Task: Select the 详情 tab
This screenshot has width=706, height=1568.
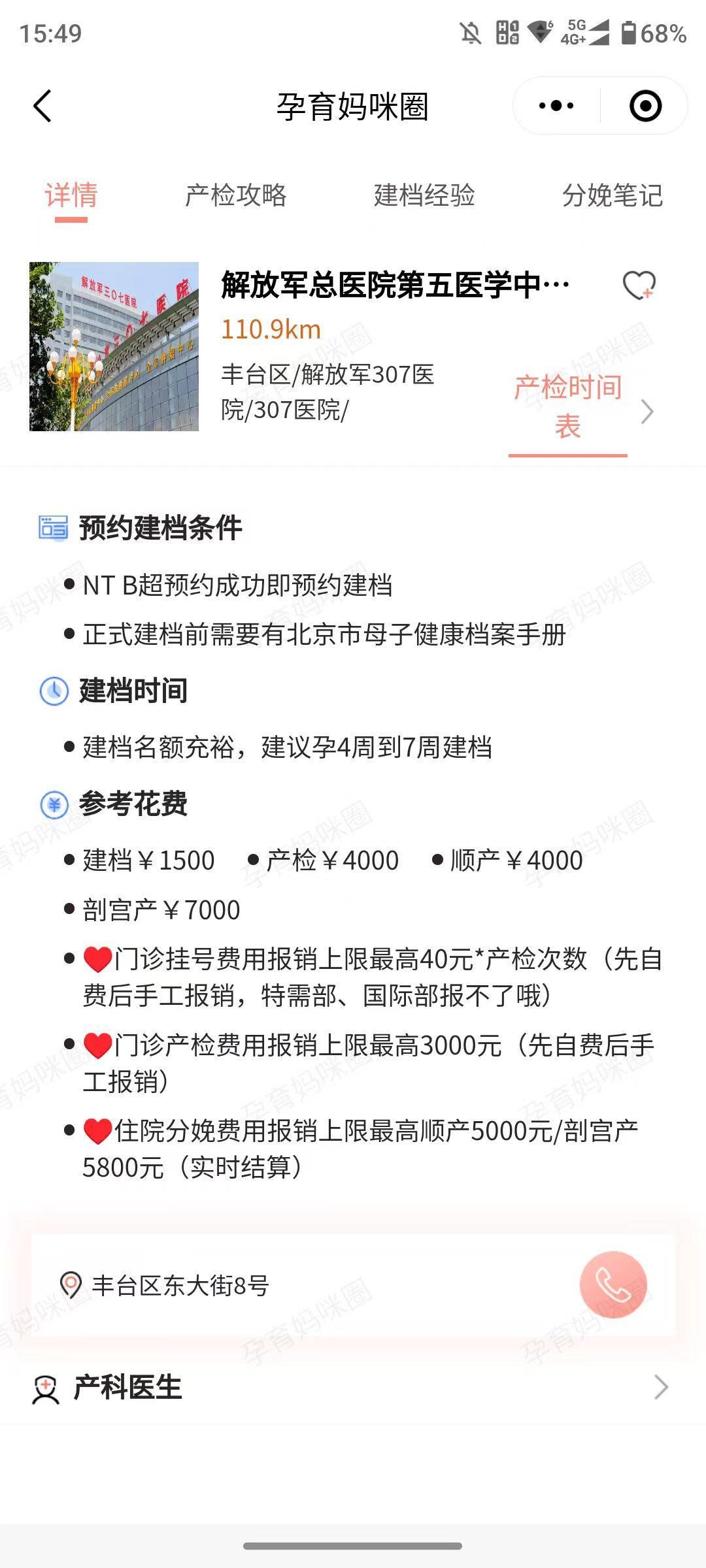Action: (x=71, y=195)
